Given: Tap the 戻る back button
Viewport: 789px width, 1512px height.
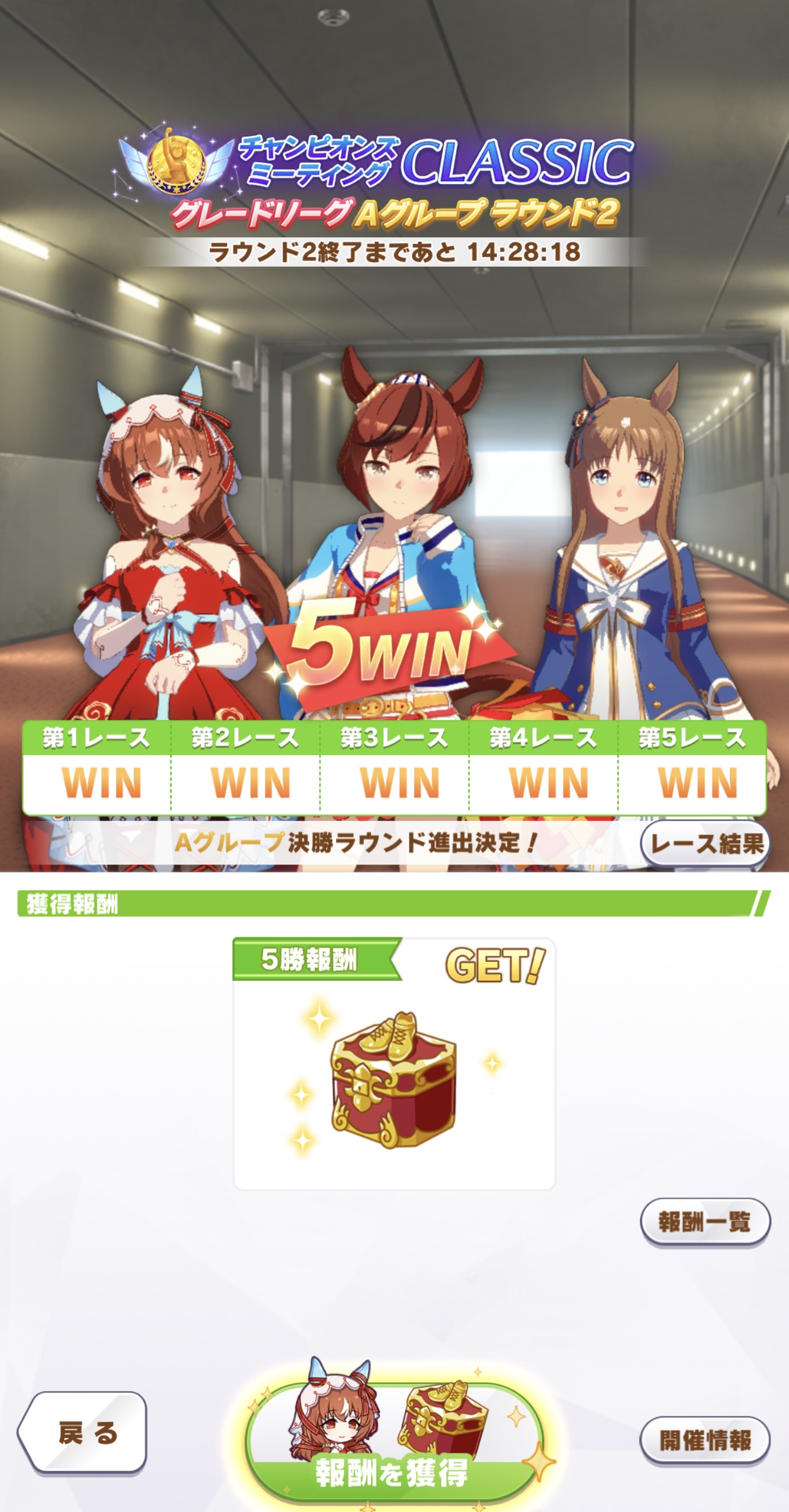Looking at the screenshot, I should (84, 1433).
